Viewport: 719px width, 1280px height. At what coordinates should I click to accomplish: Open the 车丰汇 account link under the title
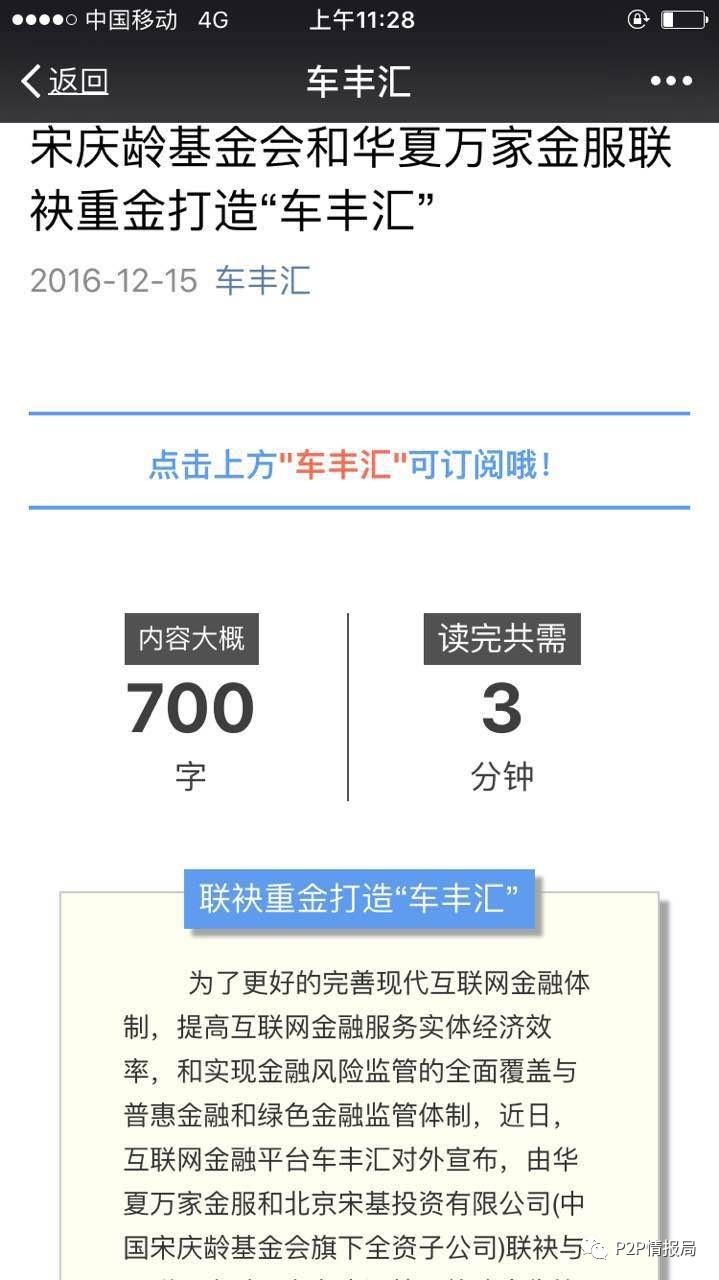[263, 280]
